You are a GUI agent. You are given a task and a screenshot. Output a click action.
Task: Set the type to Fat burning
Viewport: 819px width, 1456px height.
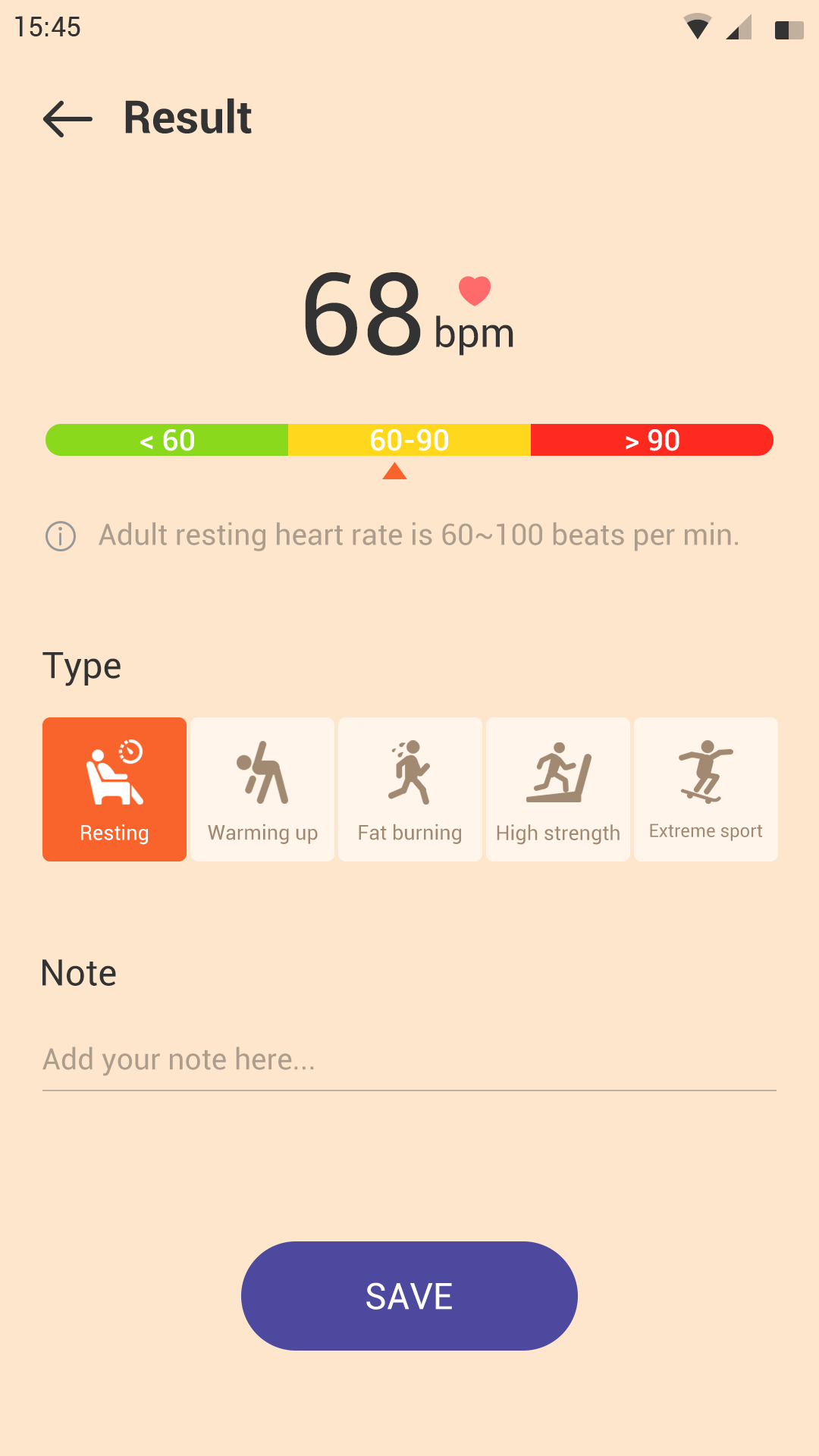(x=410, y=789)
